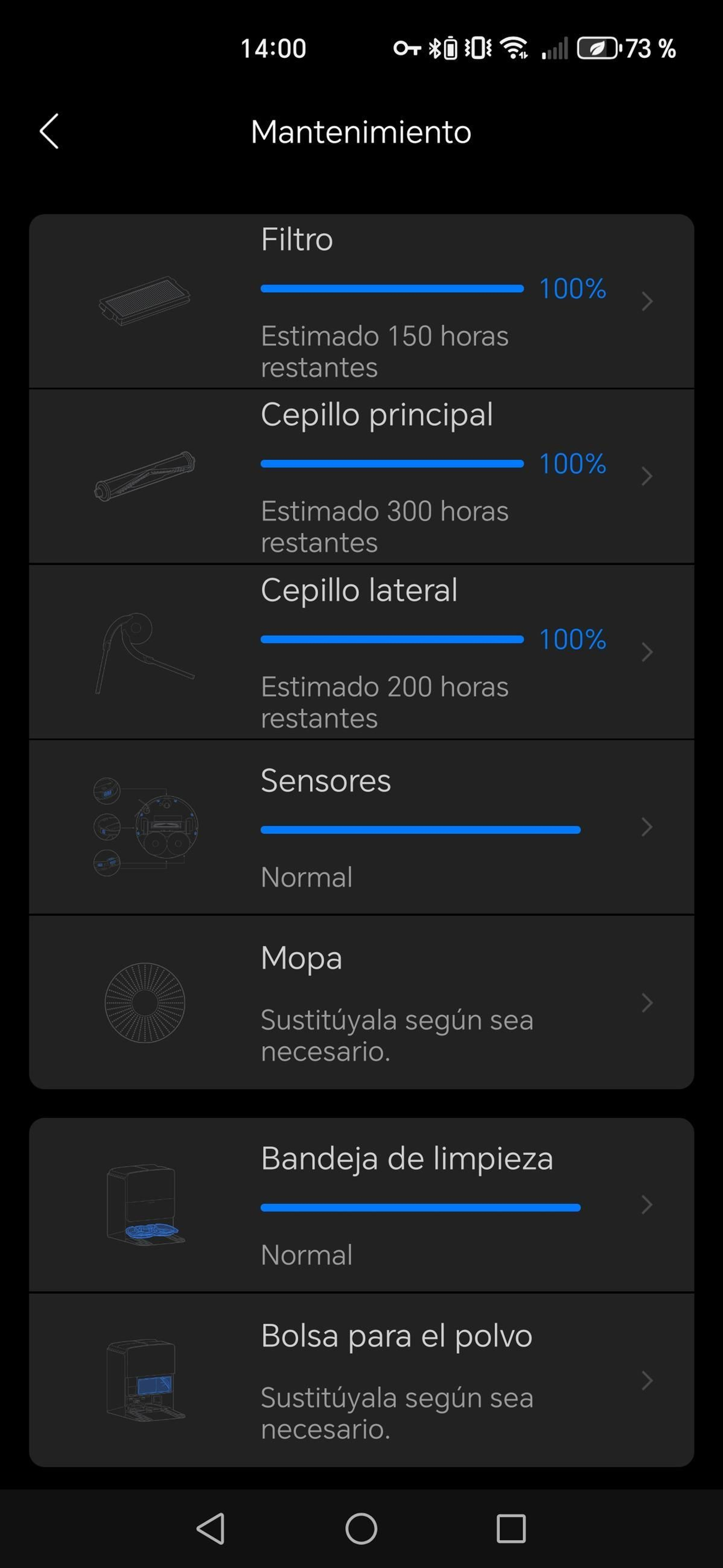Tap the system home button
723x1568 pixels.
pos(361,1528)
